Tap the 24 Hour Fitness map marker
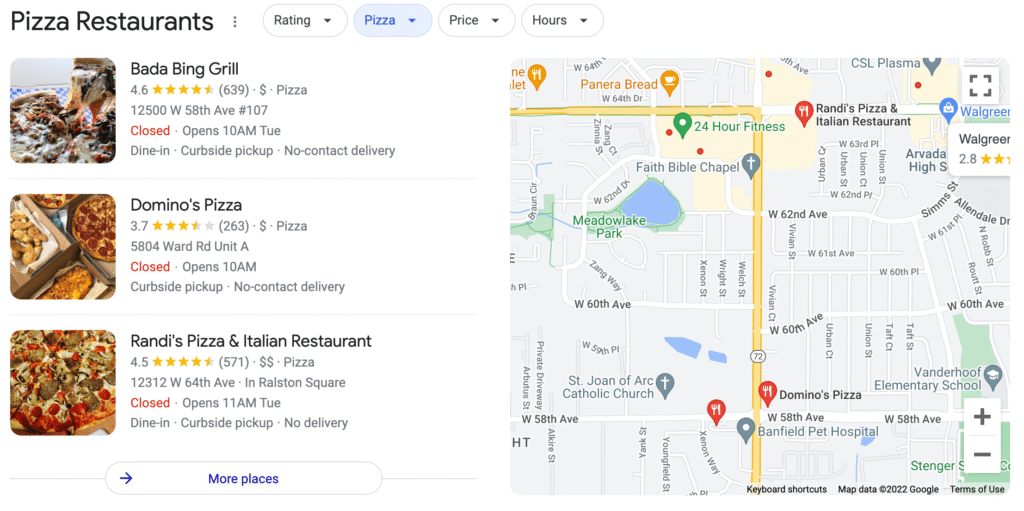This screenshot has height=511, width=1024. (682, 126)
